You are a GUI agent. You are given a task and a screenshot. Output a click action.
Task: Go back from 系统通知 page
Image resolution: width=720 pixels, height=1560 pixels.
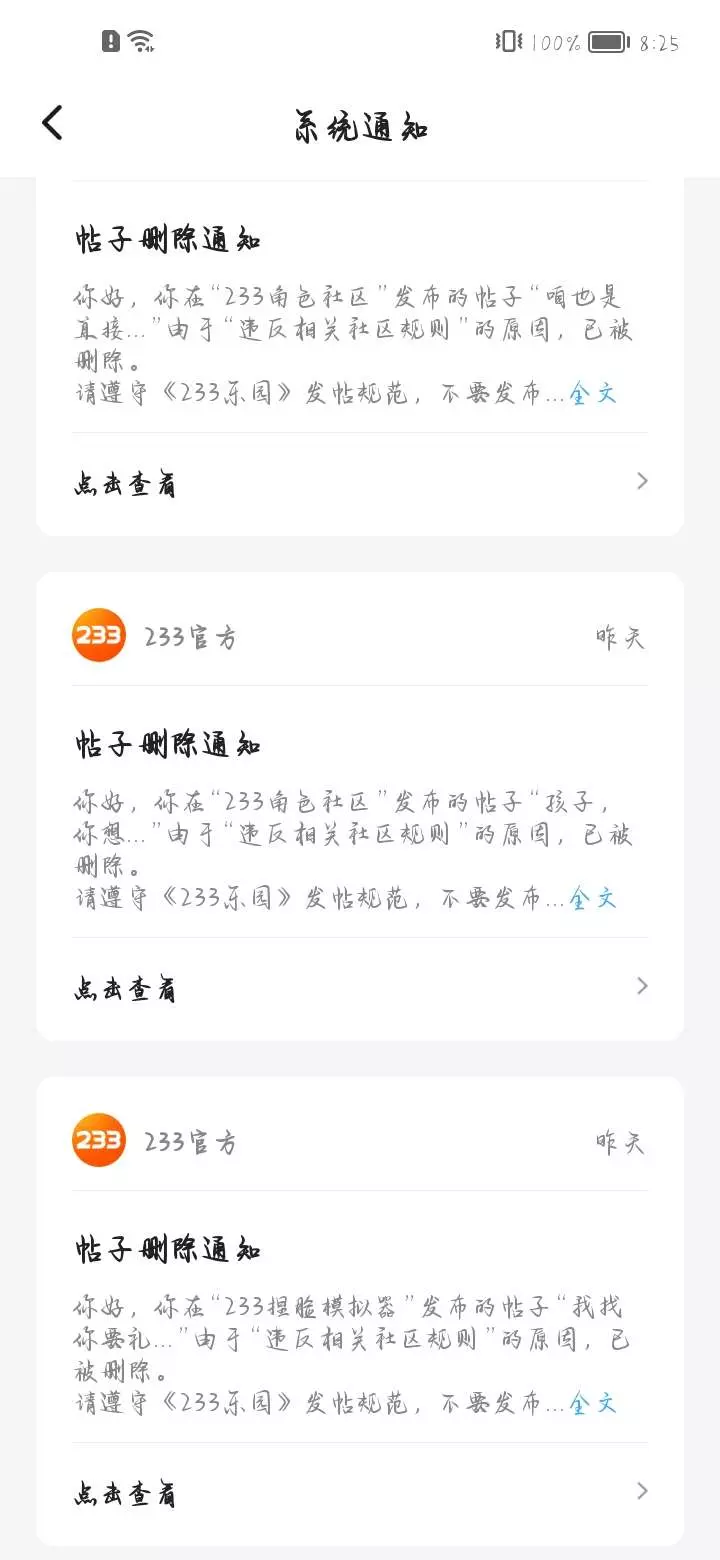(x=52, y=124)
